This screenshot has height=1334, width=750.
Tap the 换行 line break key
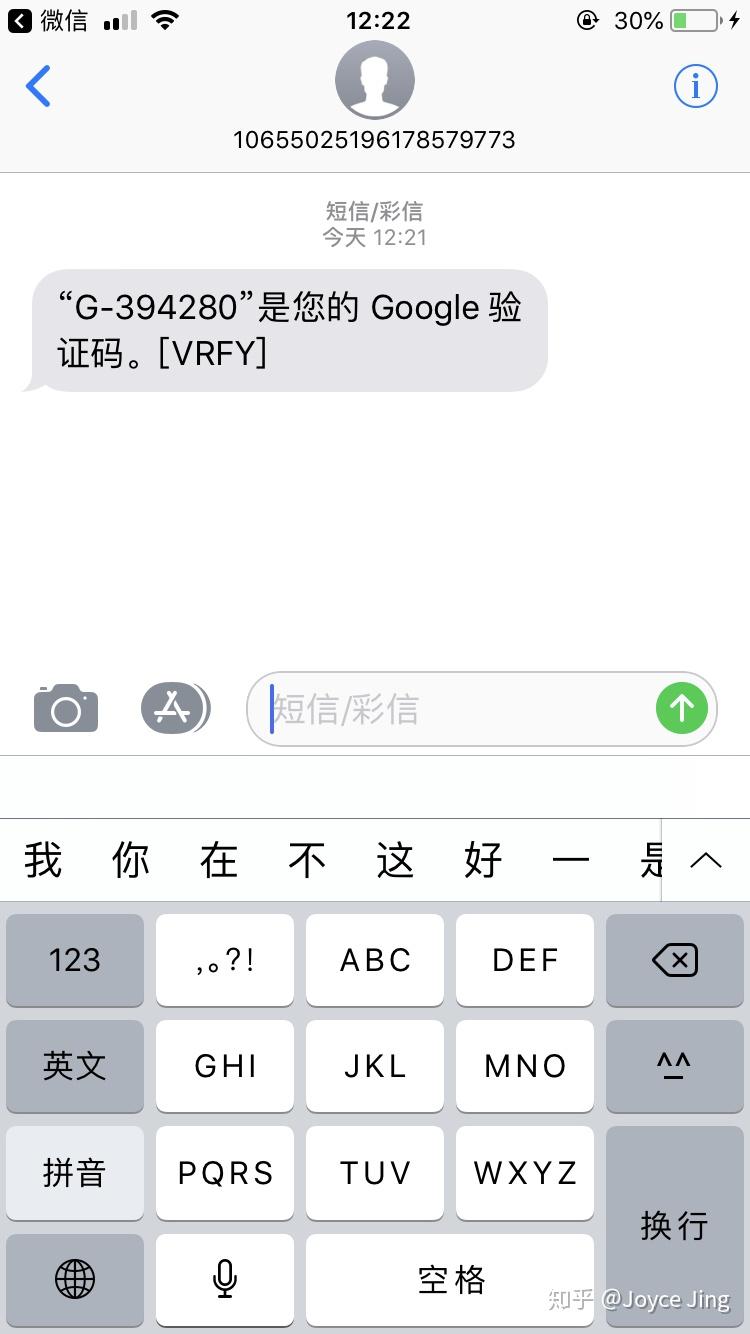coord(675,1226)
